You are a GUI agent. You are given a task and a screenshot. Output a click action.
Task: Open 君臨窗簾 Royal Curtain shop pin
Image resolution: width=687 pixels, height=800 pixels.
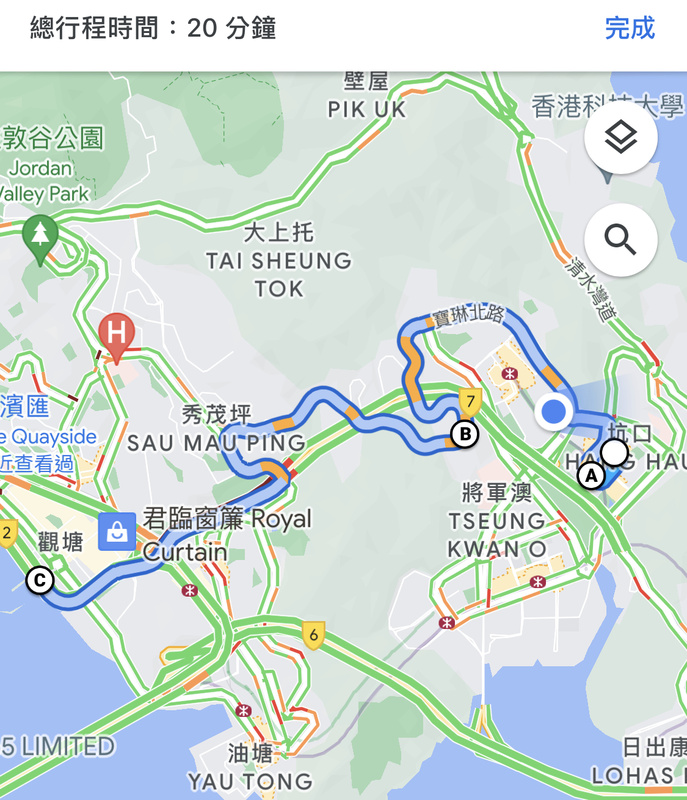[117, 531]
